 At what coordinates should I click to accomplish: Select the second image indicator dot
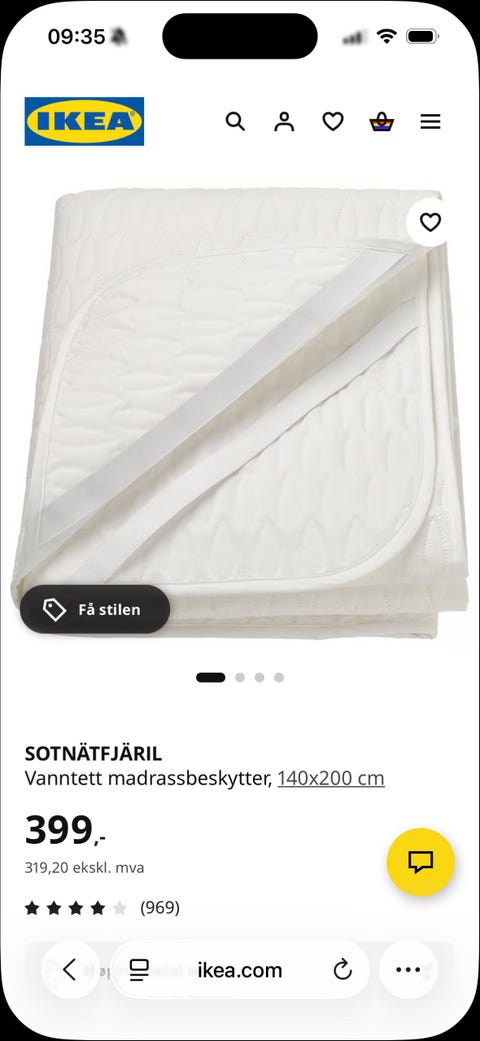coord(240,677)
